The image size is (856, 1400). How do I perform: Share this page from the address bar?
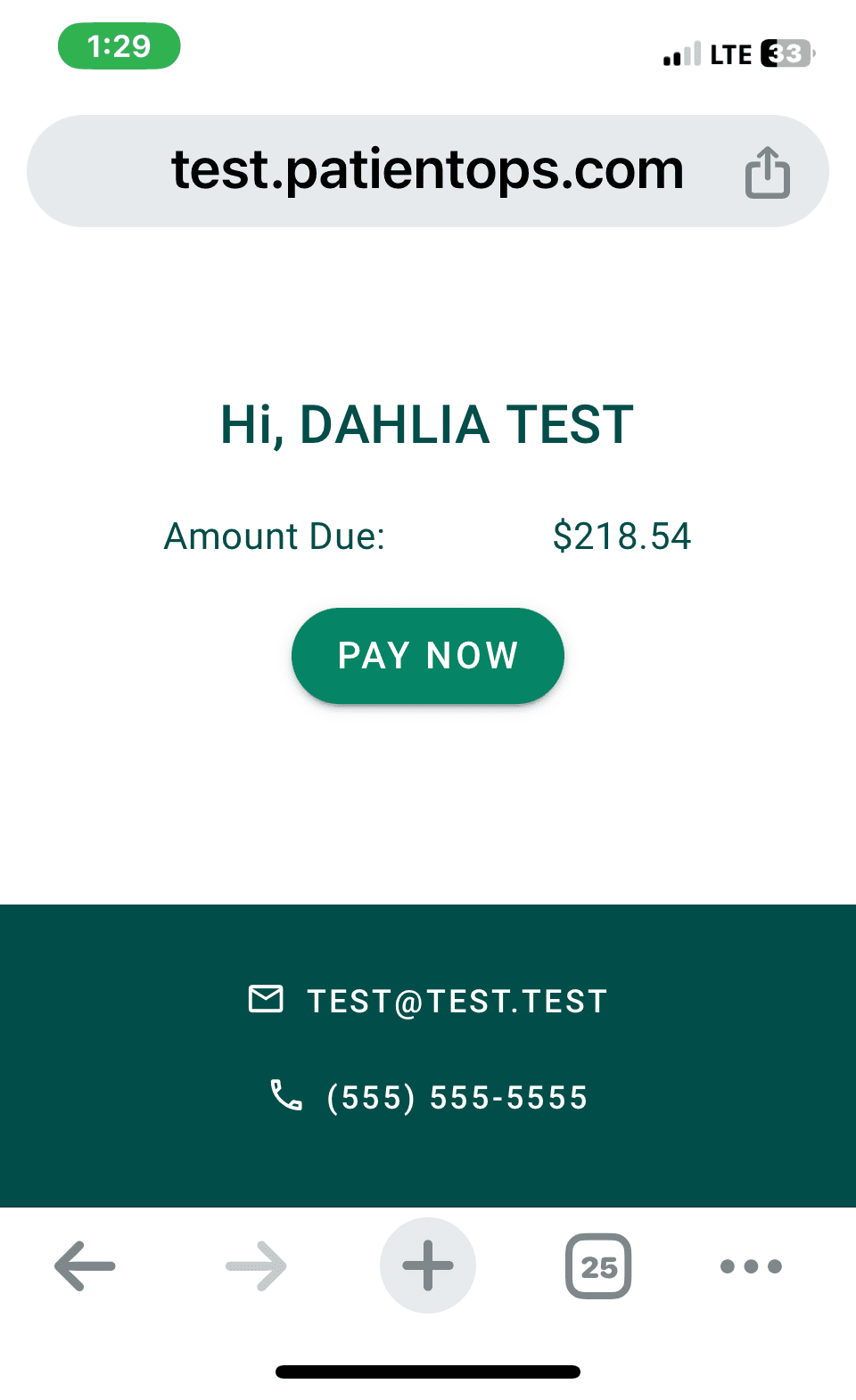[768, 171]
